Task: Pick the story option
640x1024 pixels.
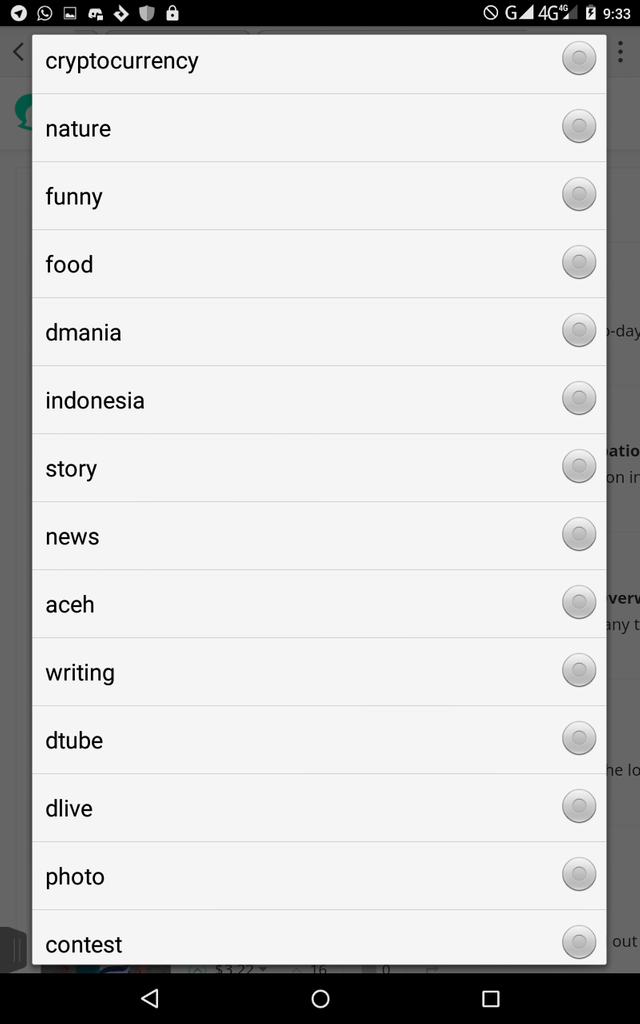Action: point(578,467)
